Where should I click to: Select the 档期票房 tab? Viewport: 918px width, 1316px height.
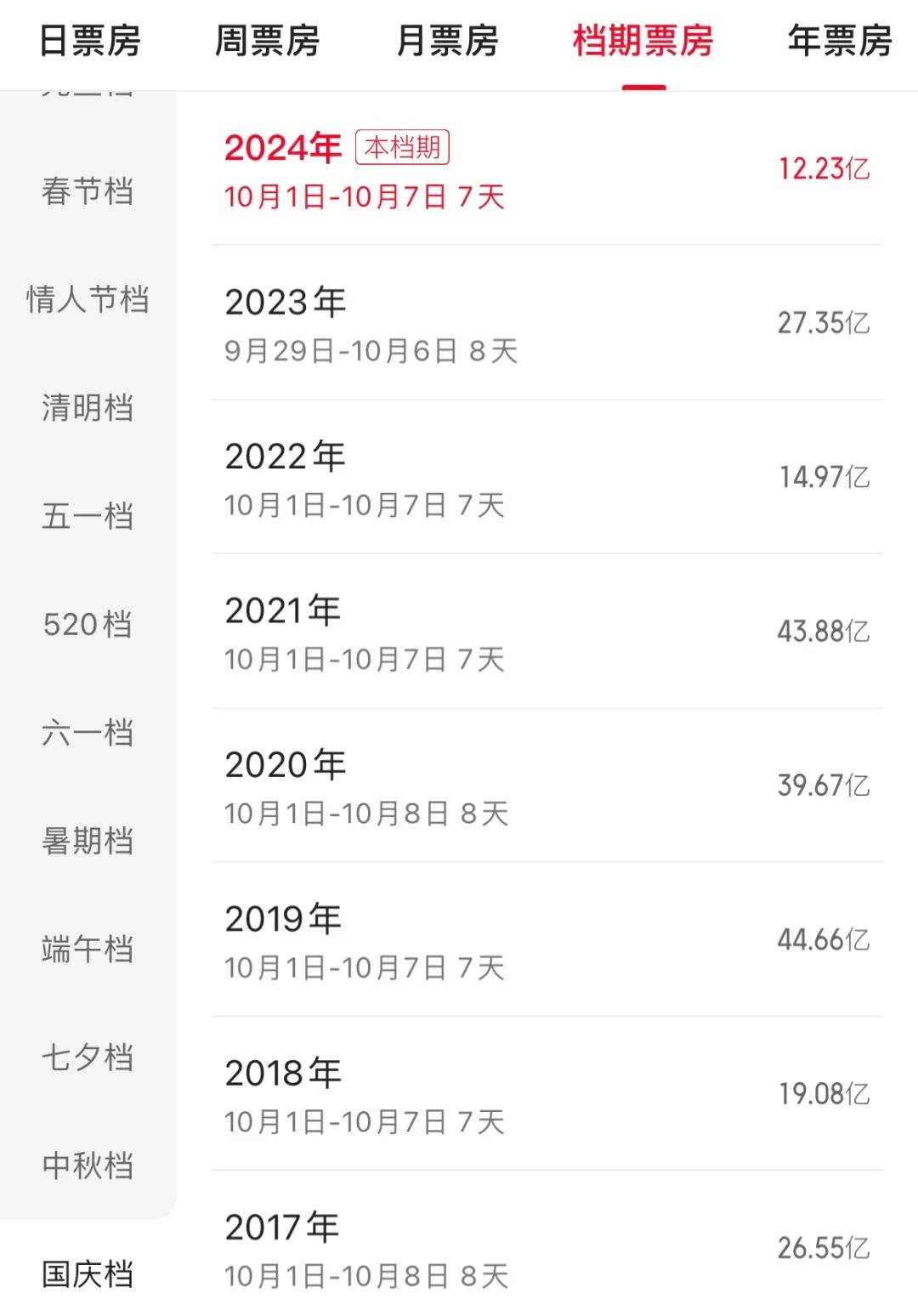click(643, 41)
